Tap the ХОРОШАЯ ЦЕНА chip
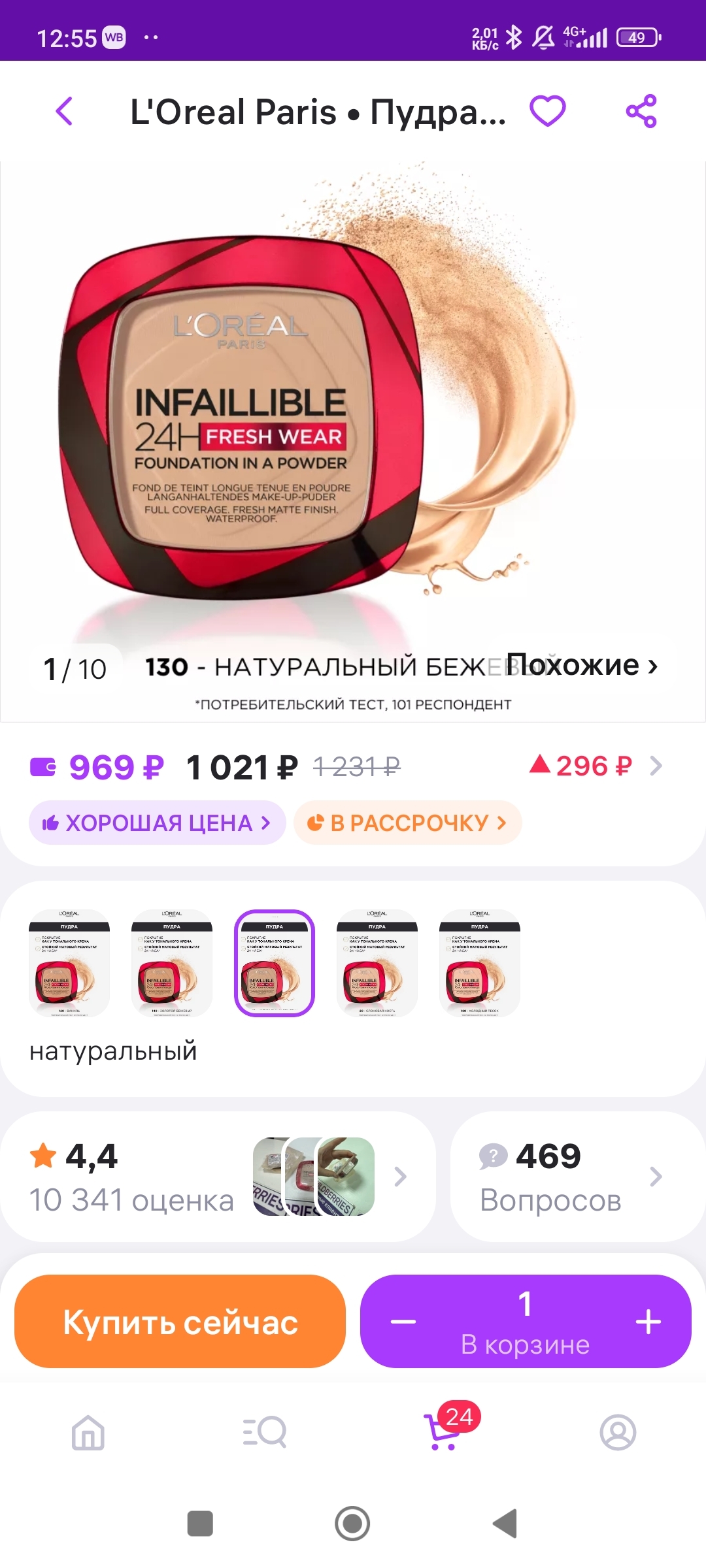The width and height of the screenshot is (706, 1568). [x=157, y=823]
